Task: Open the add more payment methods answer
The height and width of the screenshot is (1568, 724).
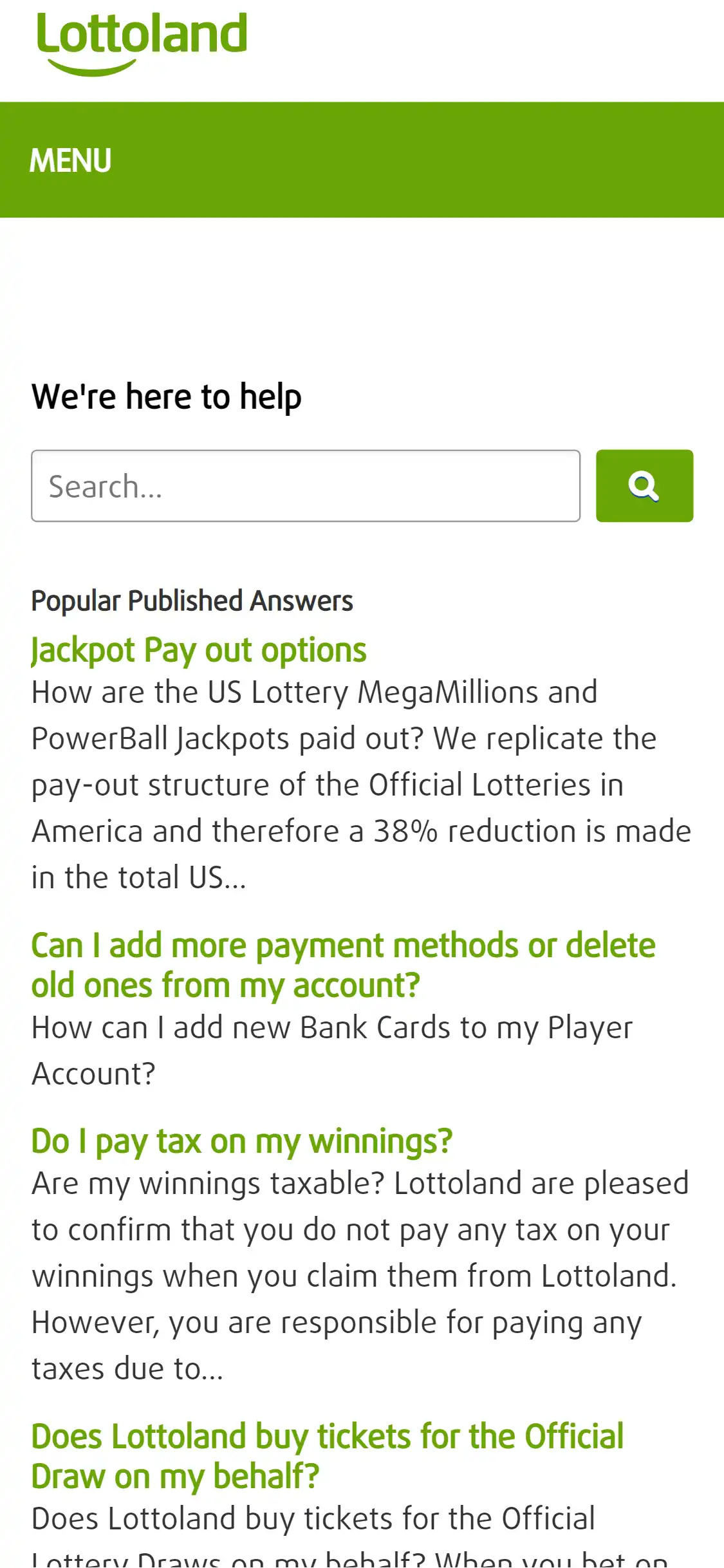Action: tap(343, 966)
